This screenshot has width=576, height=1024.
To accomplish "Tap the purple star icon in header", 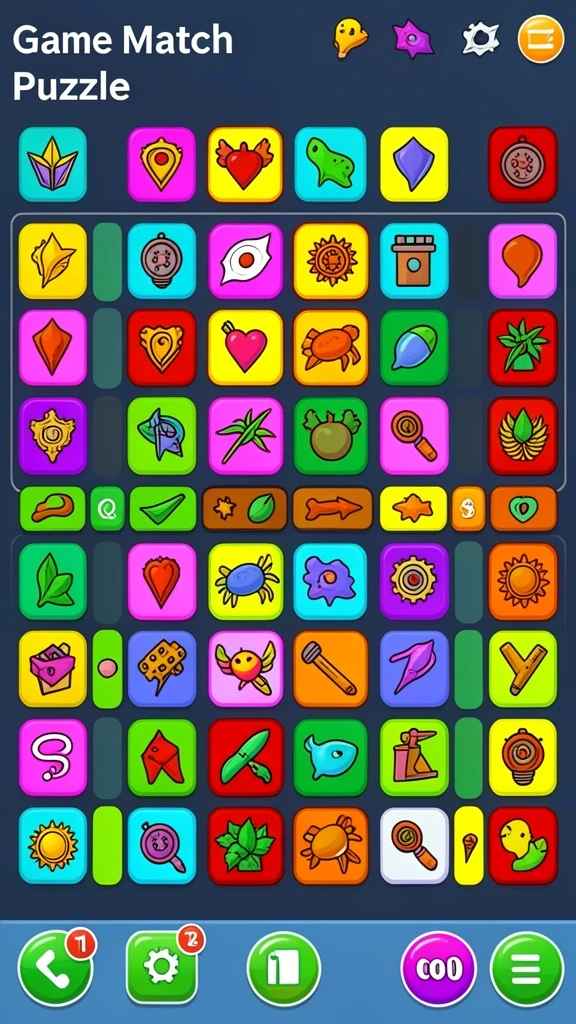I will [413, 39].
